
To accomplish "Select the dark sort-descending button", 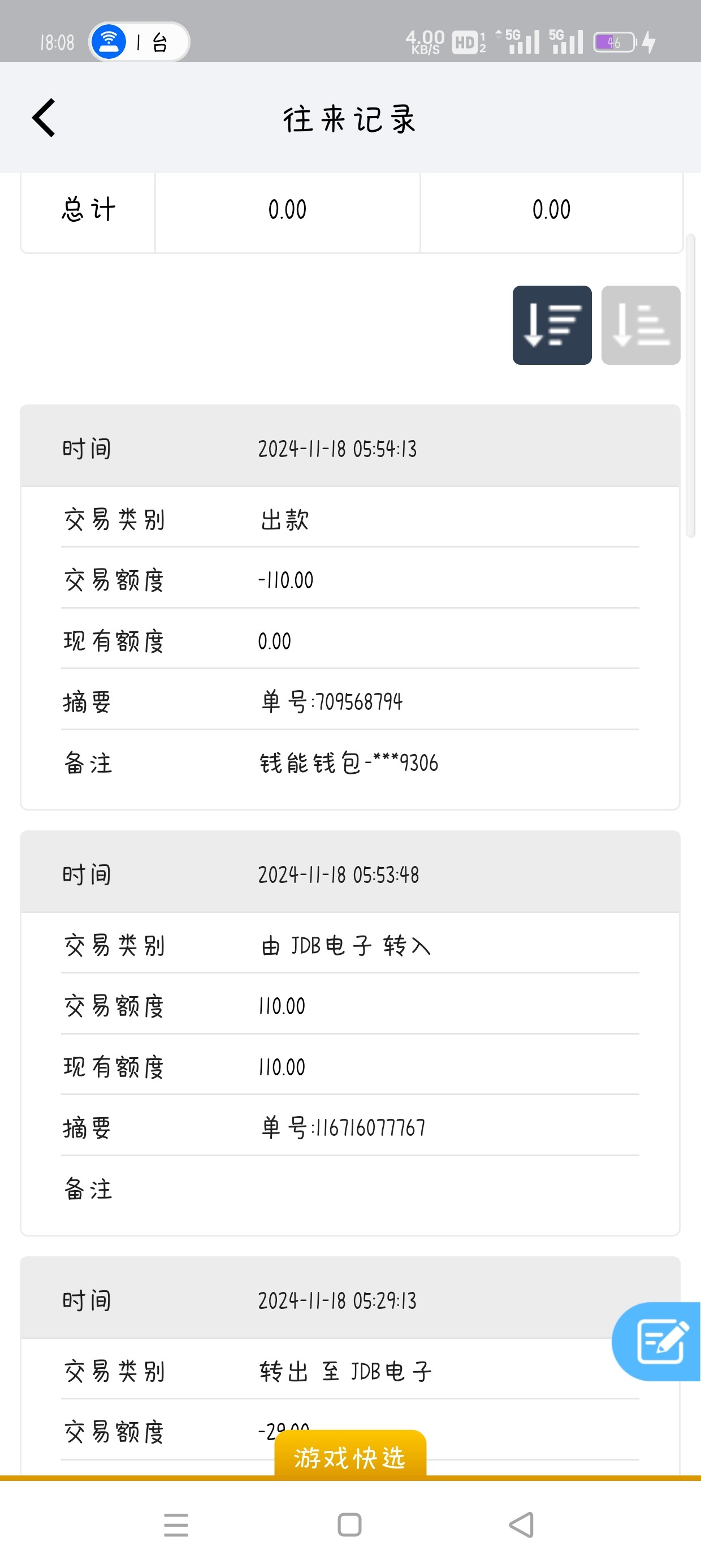I will [x=551, y=325].
